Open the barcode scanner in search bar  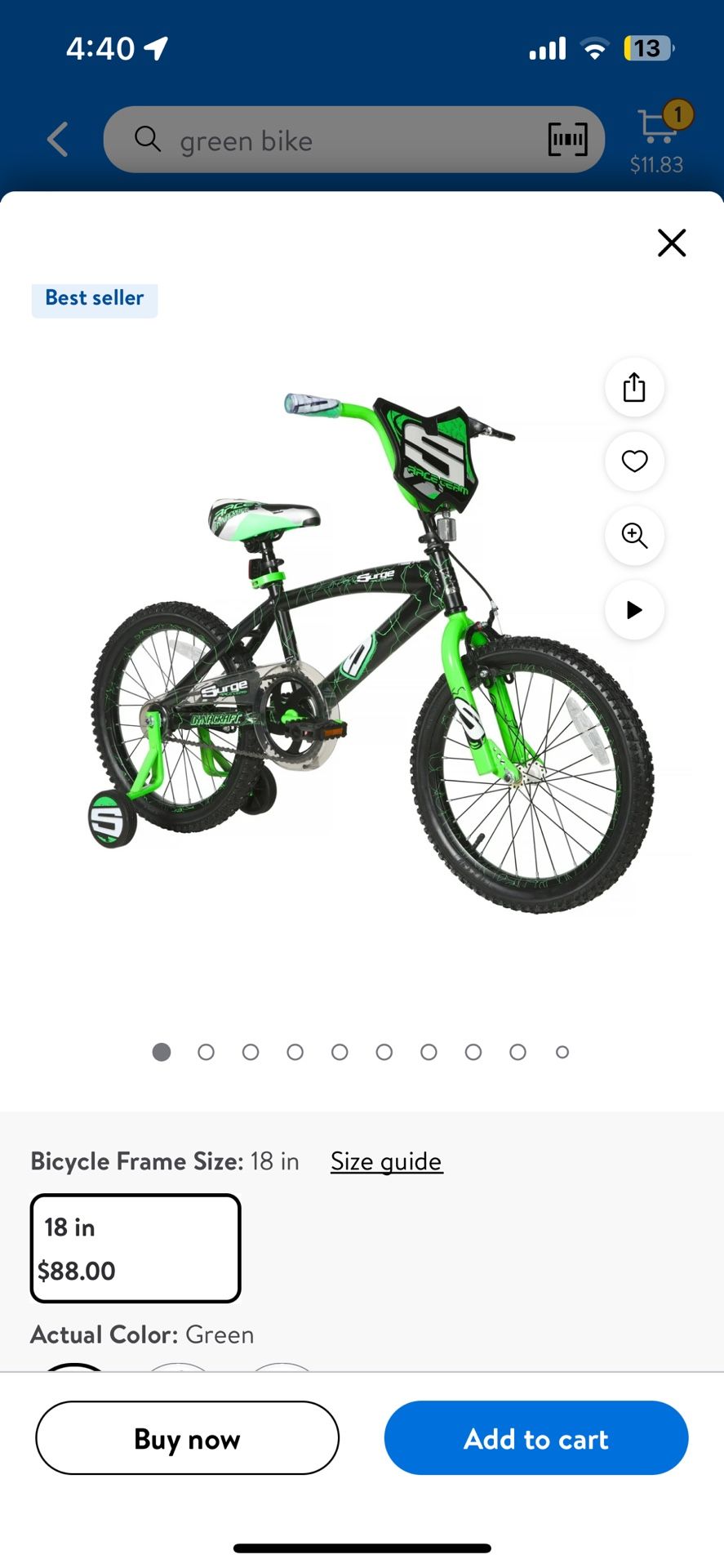567,140
